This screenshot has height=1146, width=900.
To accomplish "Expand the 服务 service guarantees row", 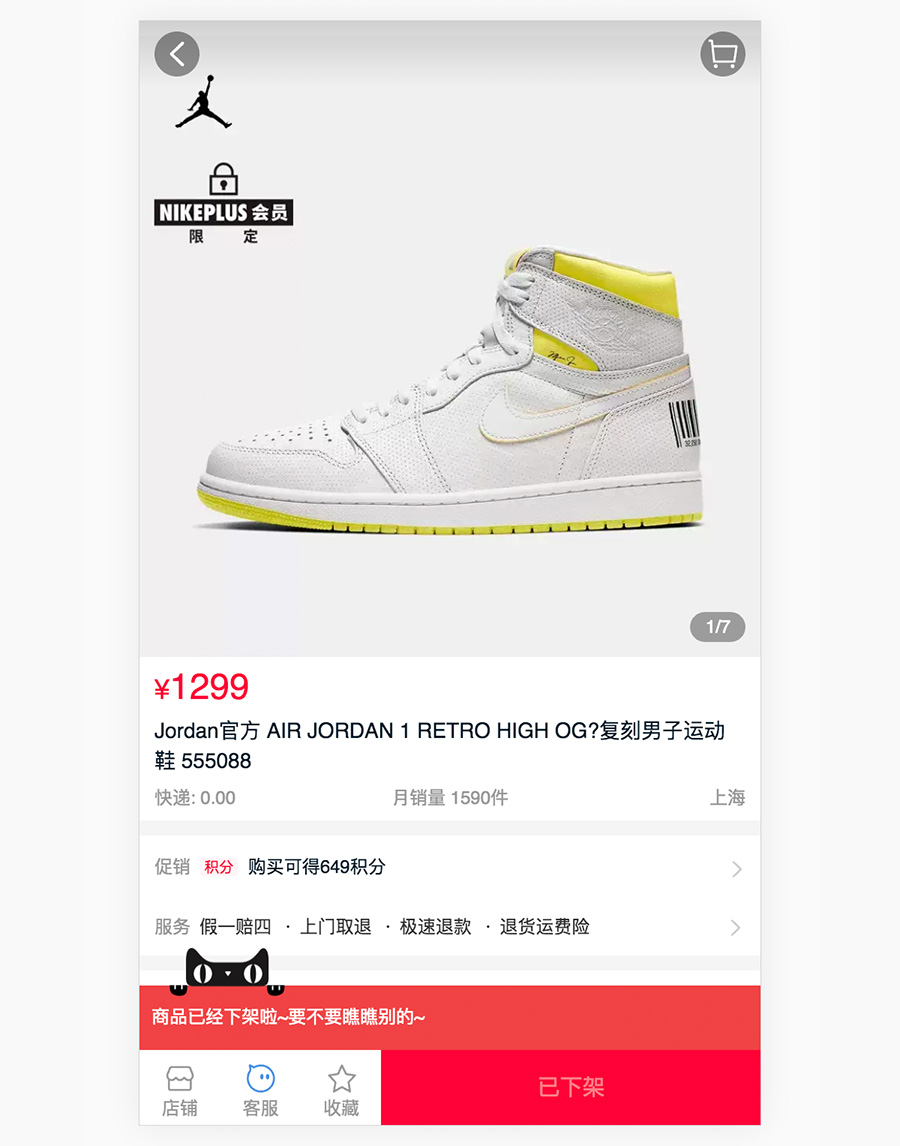I will tap(449, 927).
